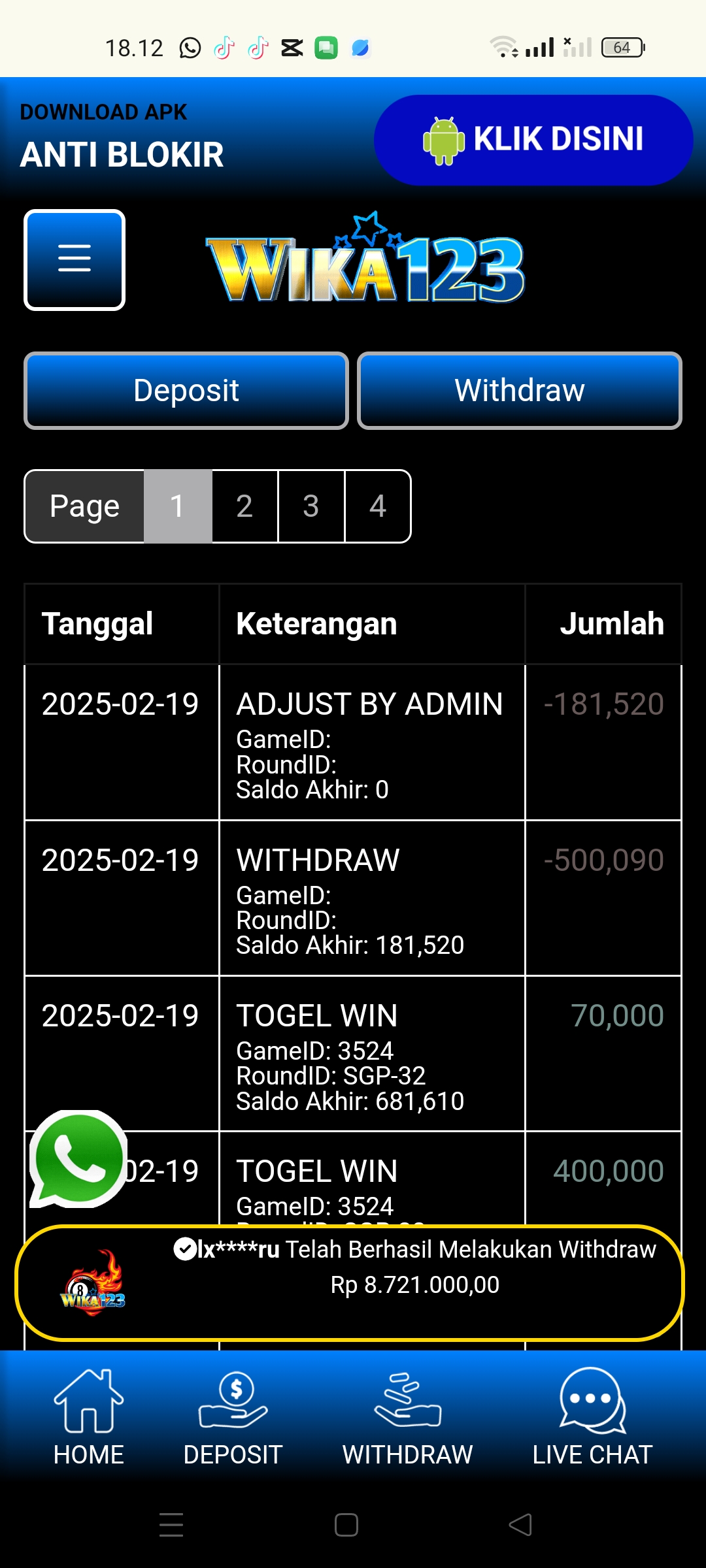Open the floating WhatsApp contact icon
Image resolution: width=706 pixels, height=1568 pixels.
(x=78, y=1158)
